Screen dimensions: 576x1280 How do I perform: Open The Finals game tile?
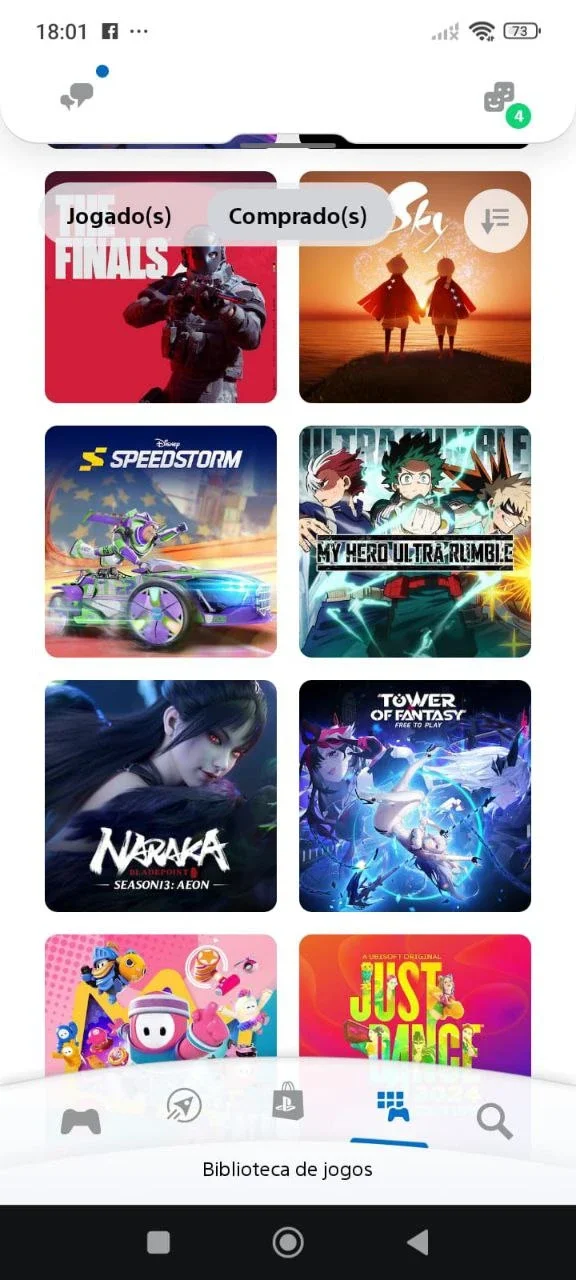tap(161, 287)
